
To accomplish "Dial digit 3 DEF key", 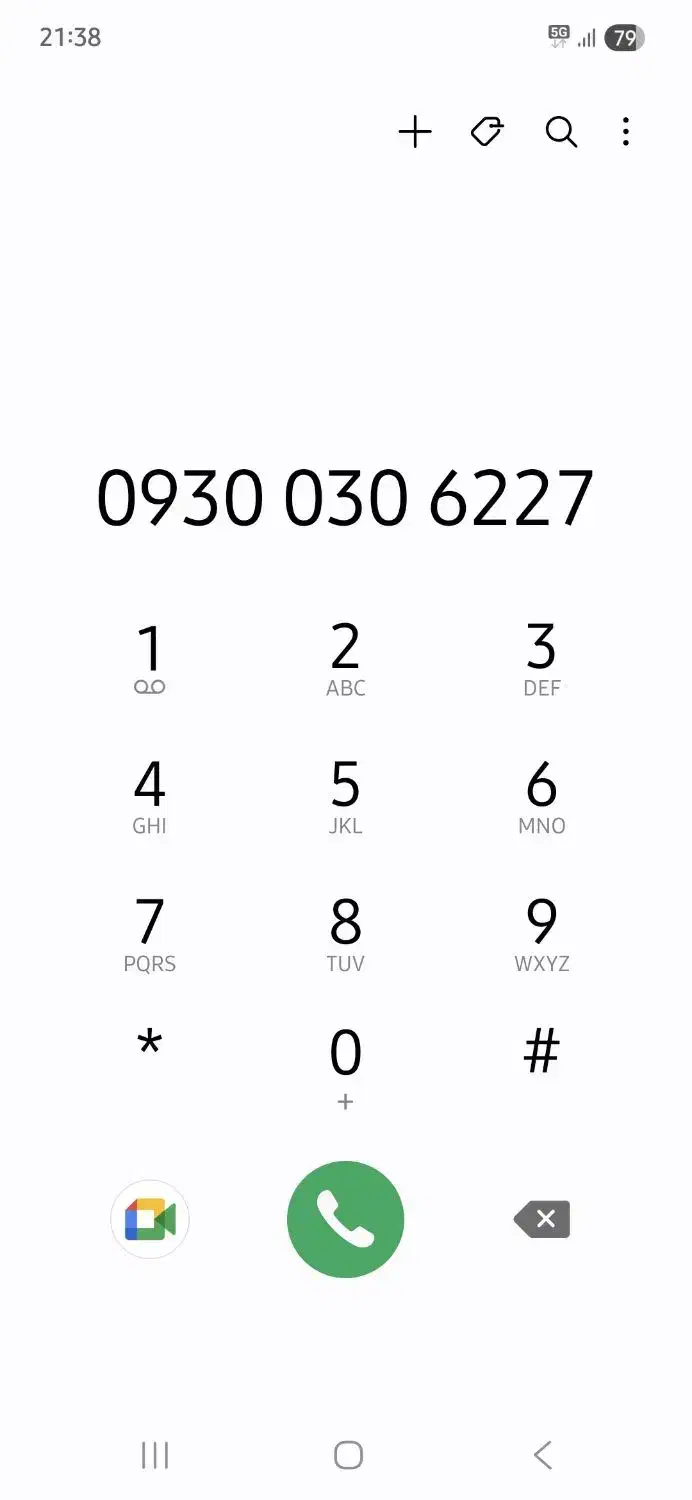I will (541, 658).
